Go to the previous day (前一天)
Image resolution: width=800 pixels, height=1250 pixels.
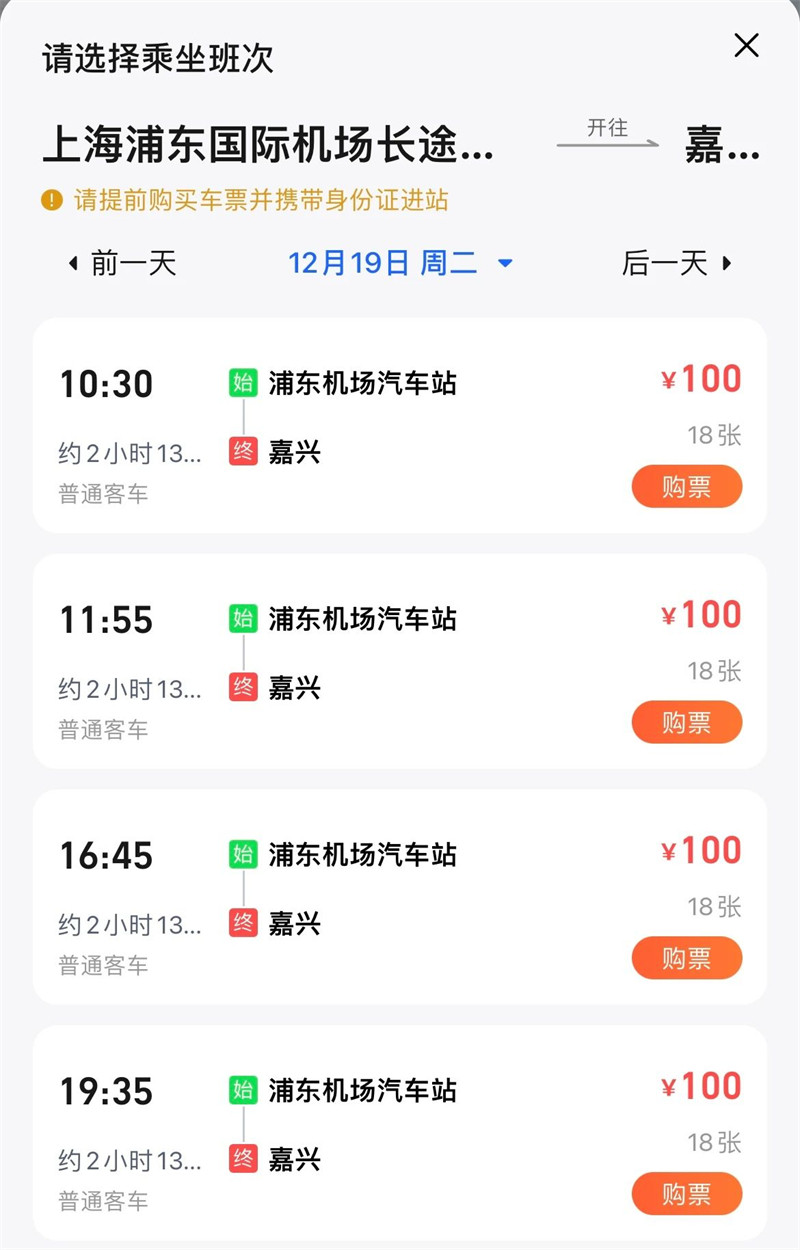[122, 264]
